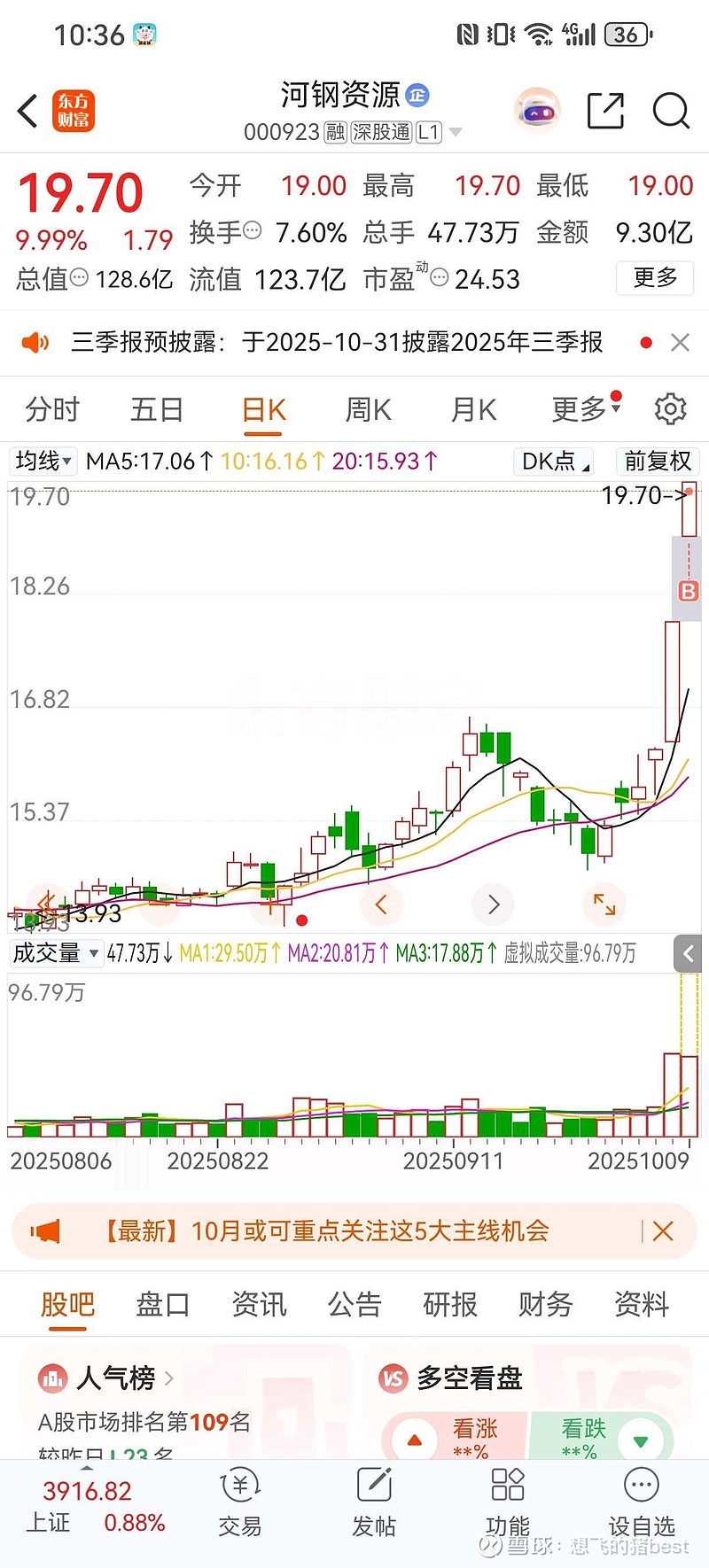This screenshot has width=709, height=1568.
Task: Close the 10月主线机会 banner
Action: point(663,1230)
